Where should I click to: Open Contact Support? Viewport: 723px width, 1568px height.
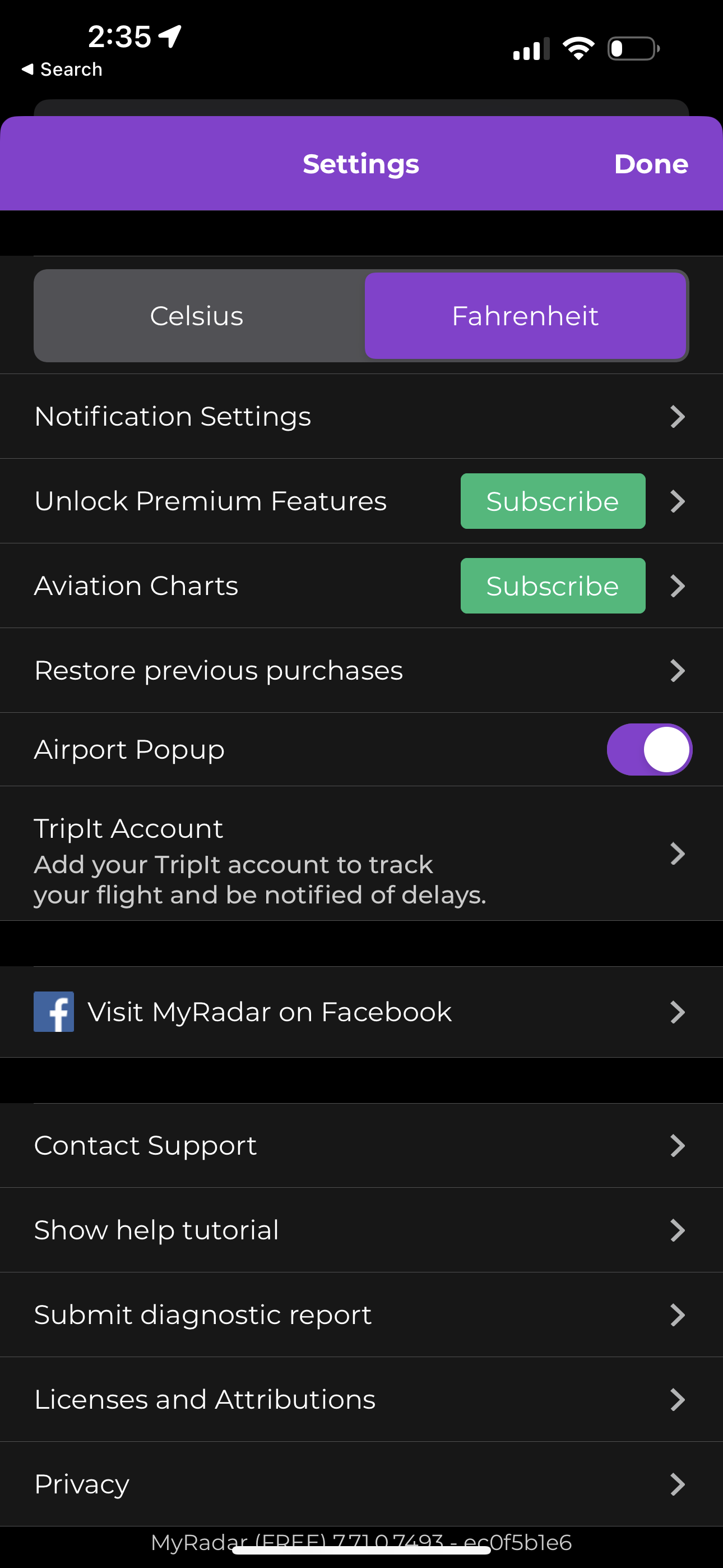(145, 1145)
